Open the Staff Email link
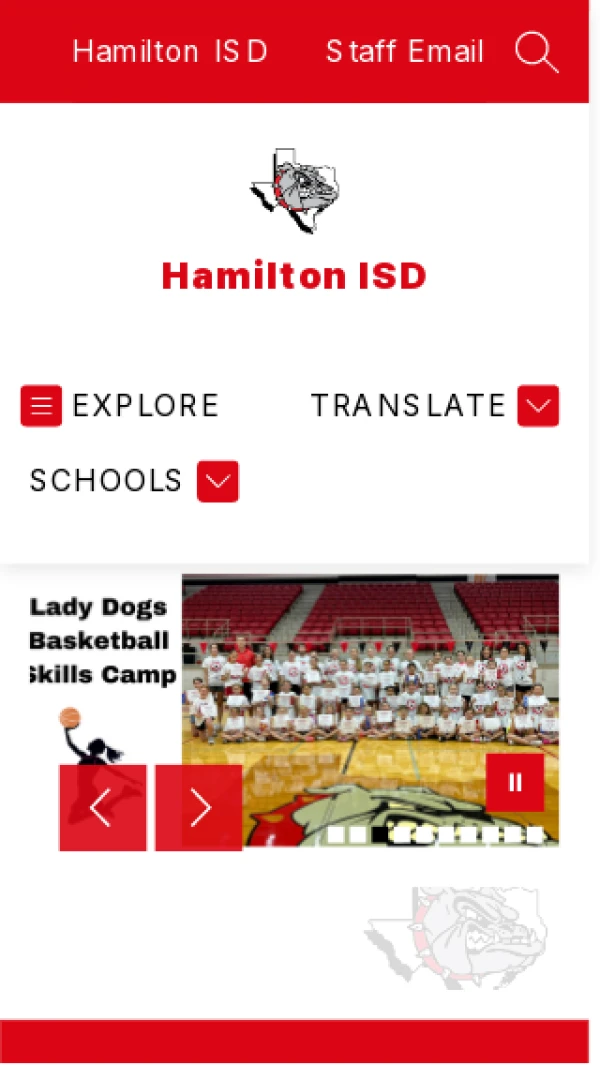This screenshot has width=600, height=1065. coord(404,52)
